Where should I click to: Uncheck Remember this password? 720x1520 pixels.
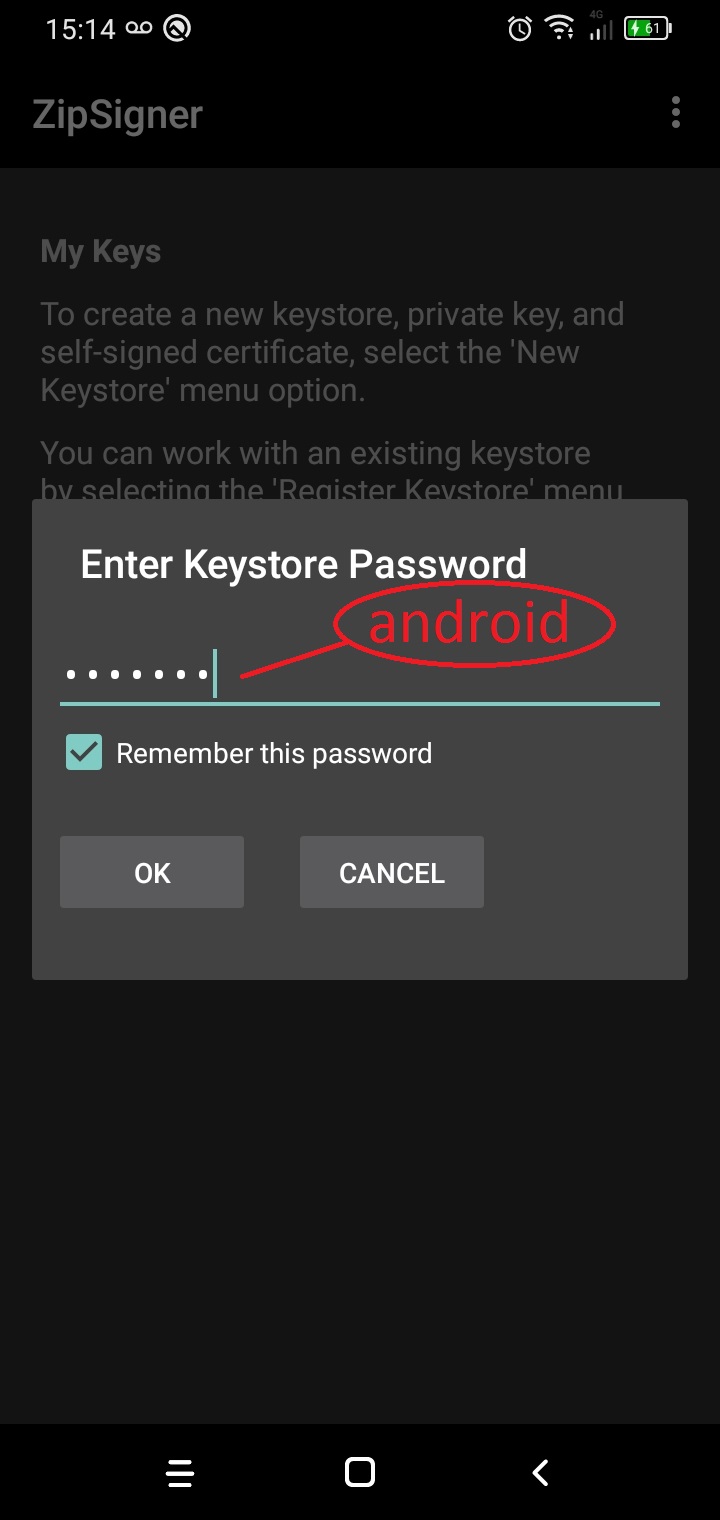(84, 752)
